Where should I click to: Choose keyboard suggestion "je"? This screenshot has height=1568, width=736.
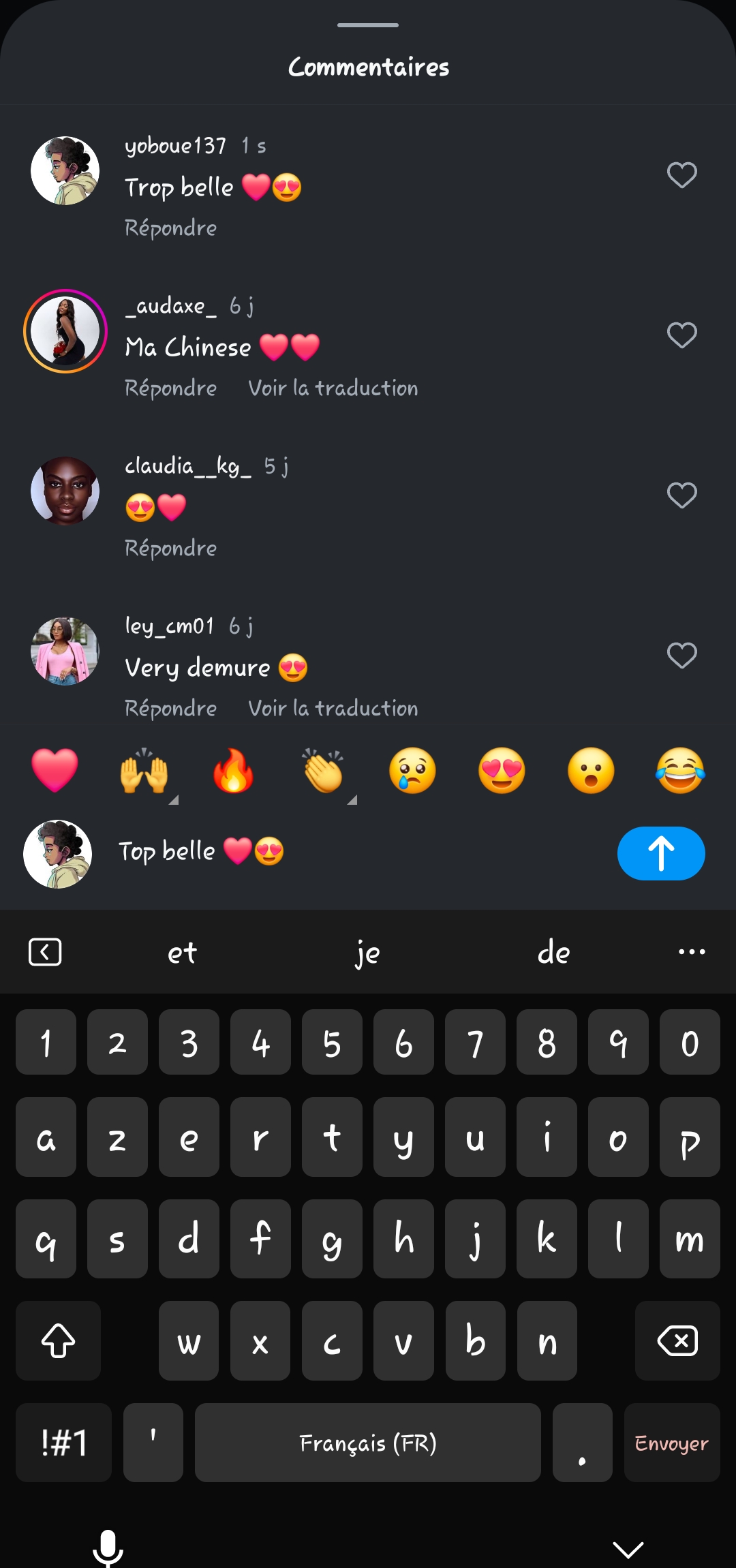tap(367, 952)
